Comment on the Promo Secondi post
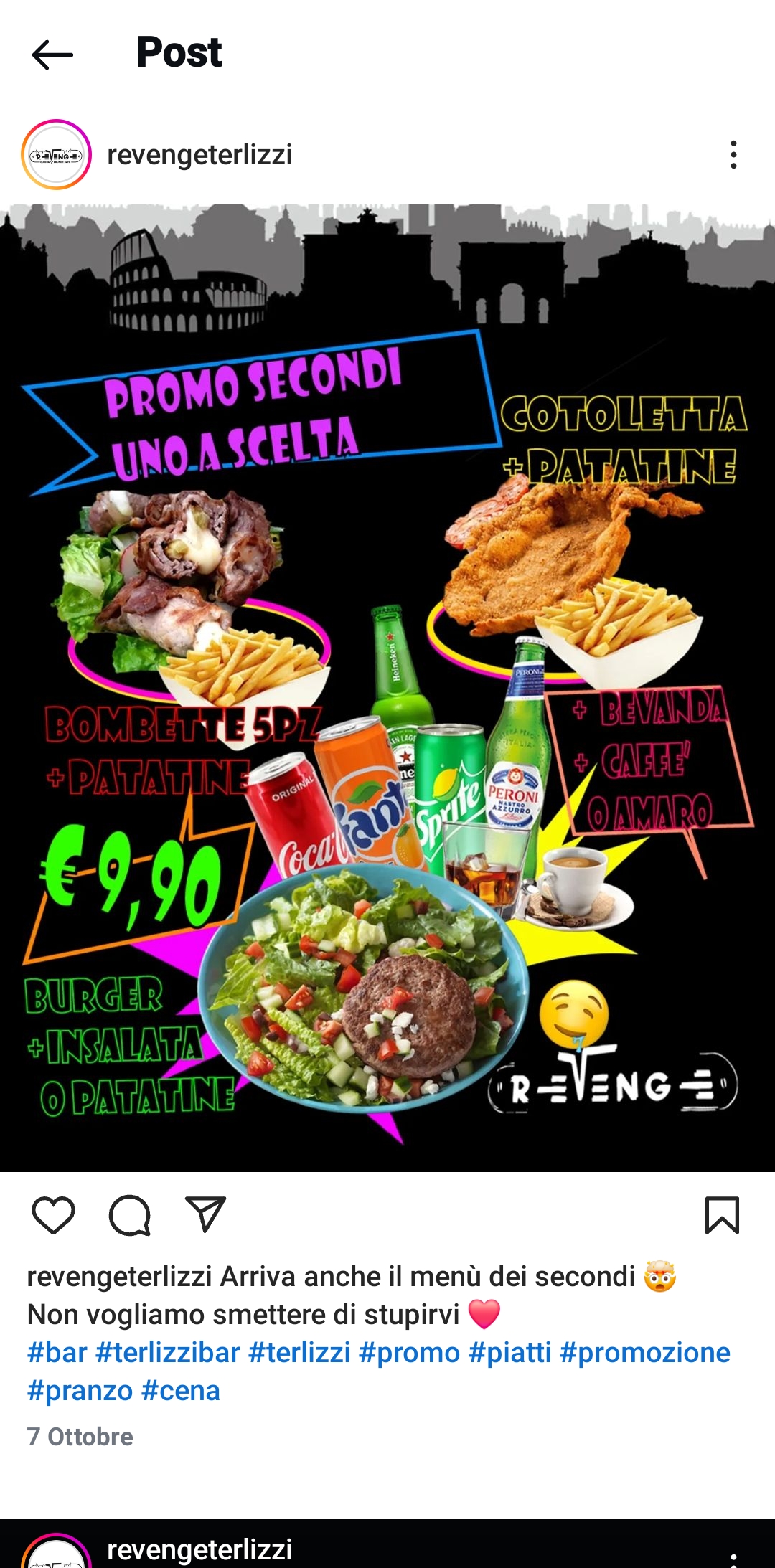775x1568 pixels. [130, 1215]
